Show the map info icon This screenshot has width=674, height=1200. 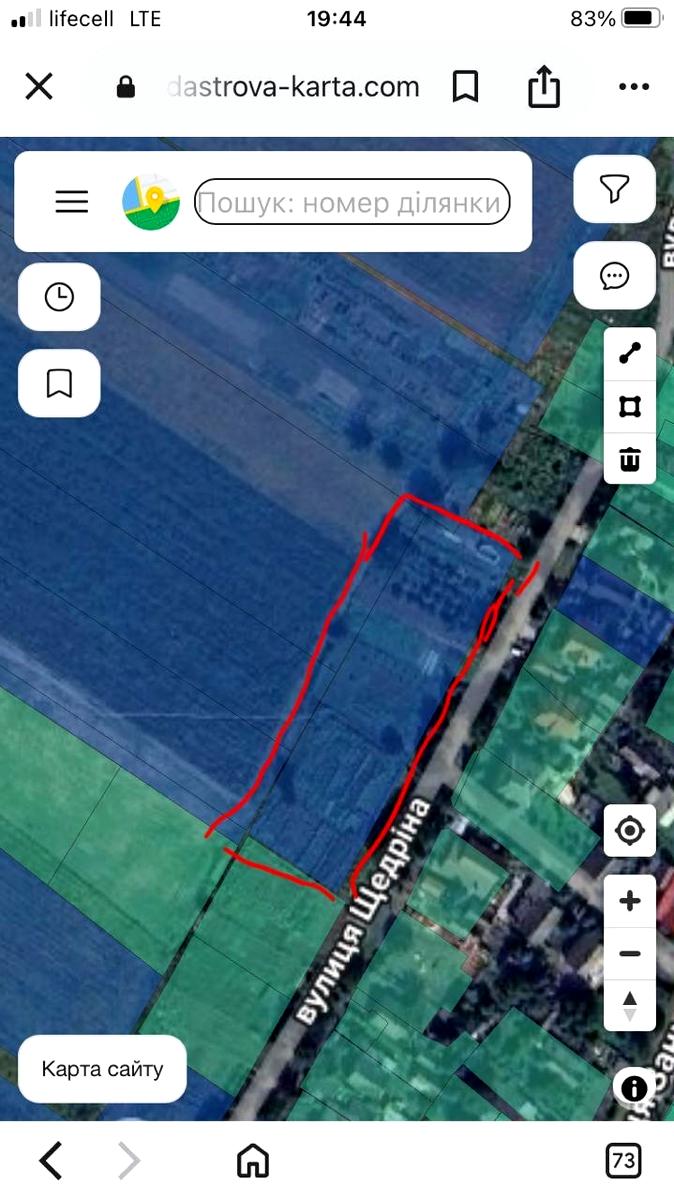pos(634,1087)
